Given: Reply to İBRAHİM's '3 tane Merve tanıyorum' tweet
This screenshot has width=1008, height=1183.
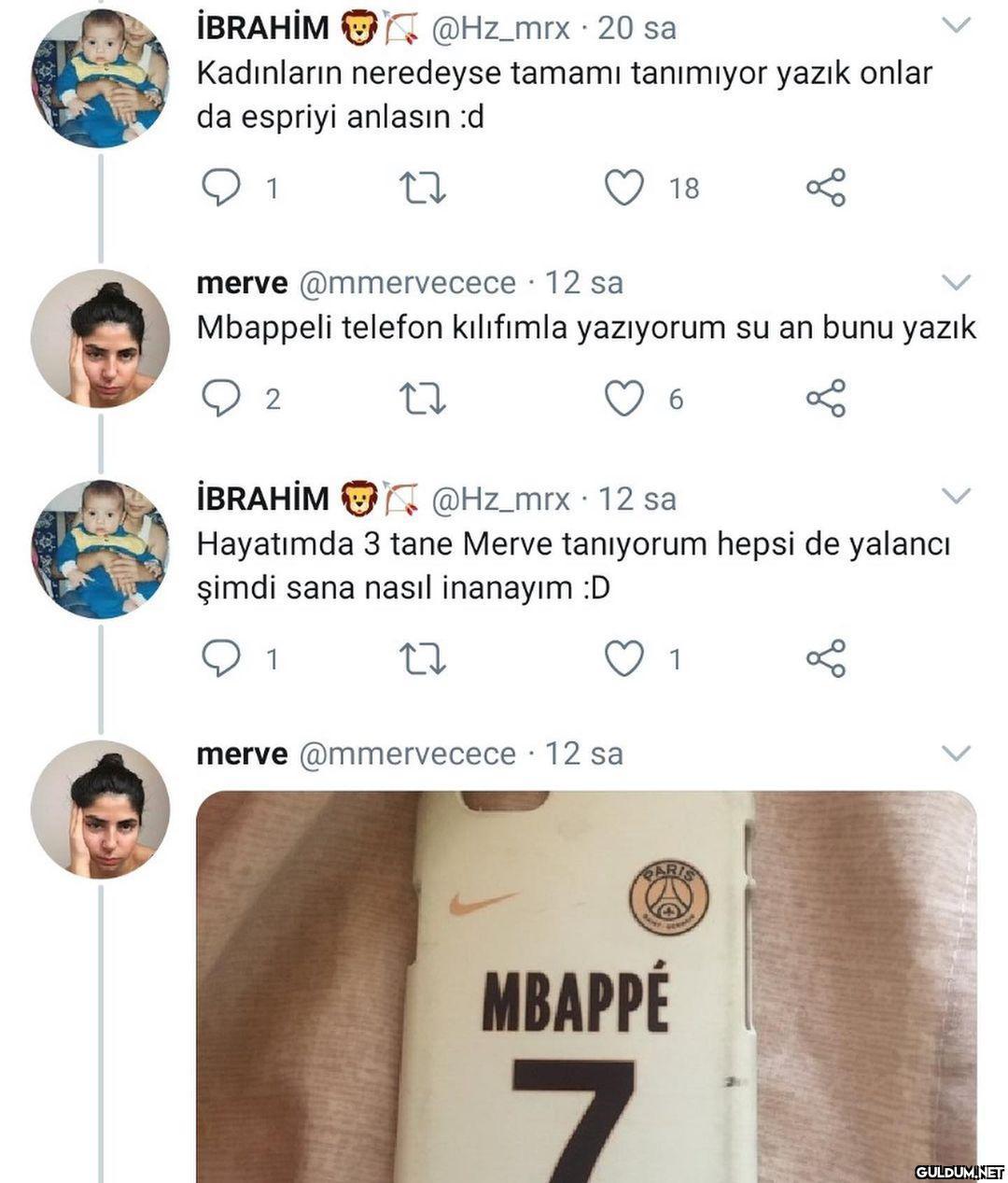Looking at the screenshot, I should click(221, 659).
